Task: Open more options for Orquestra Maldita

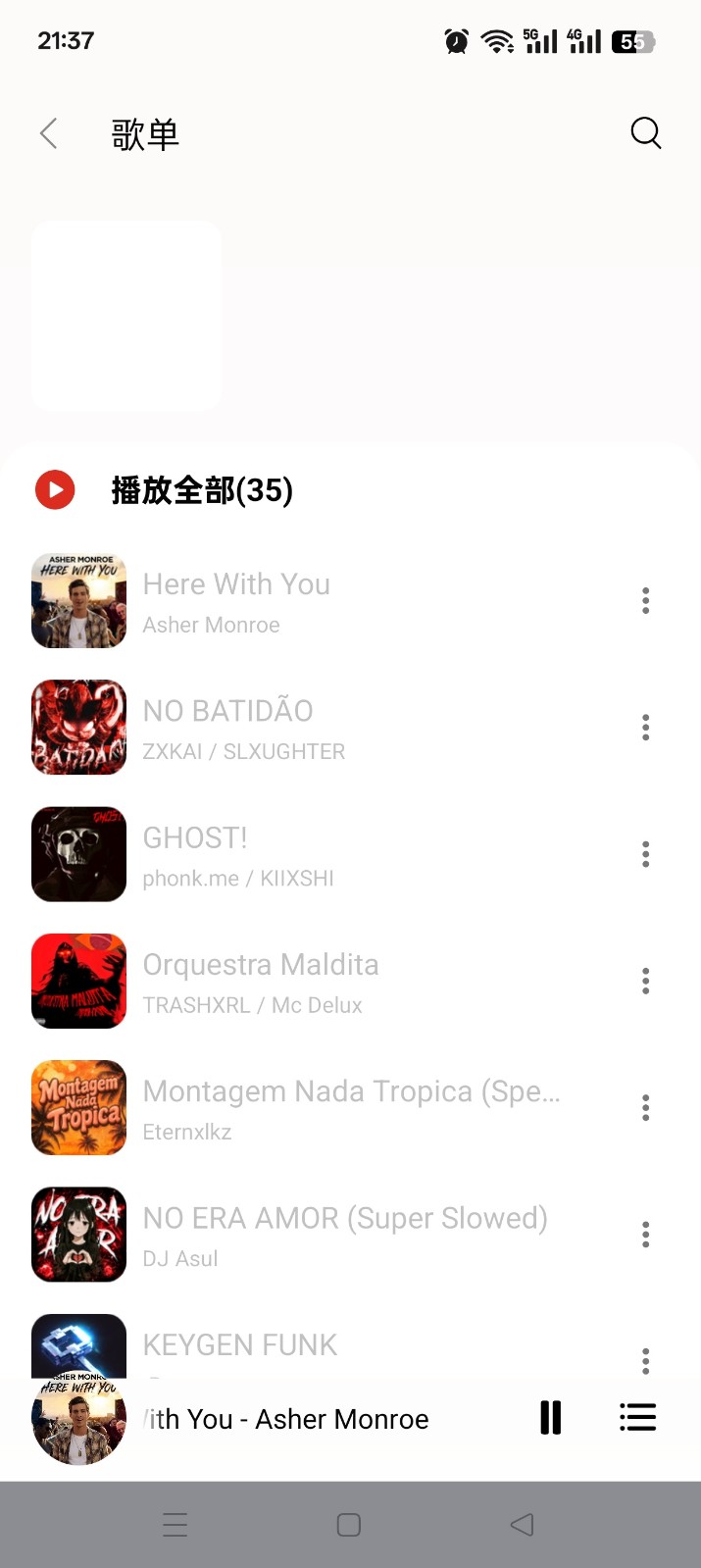Action: 645,981
